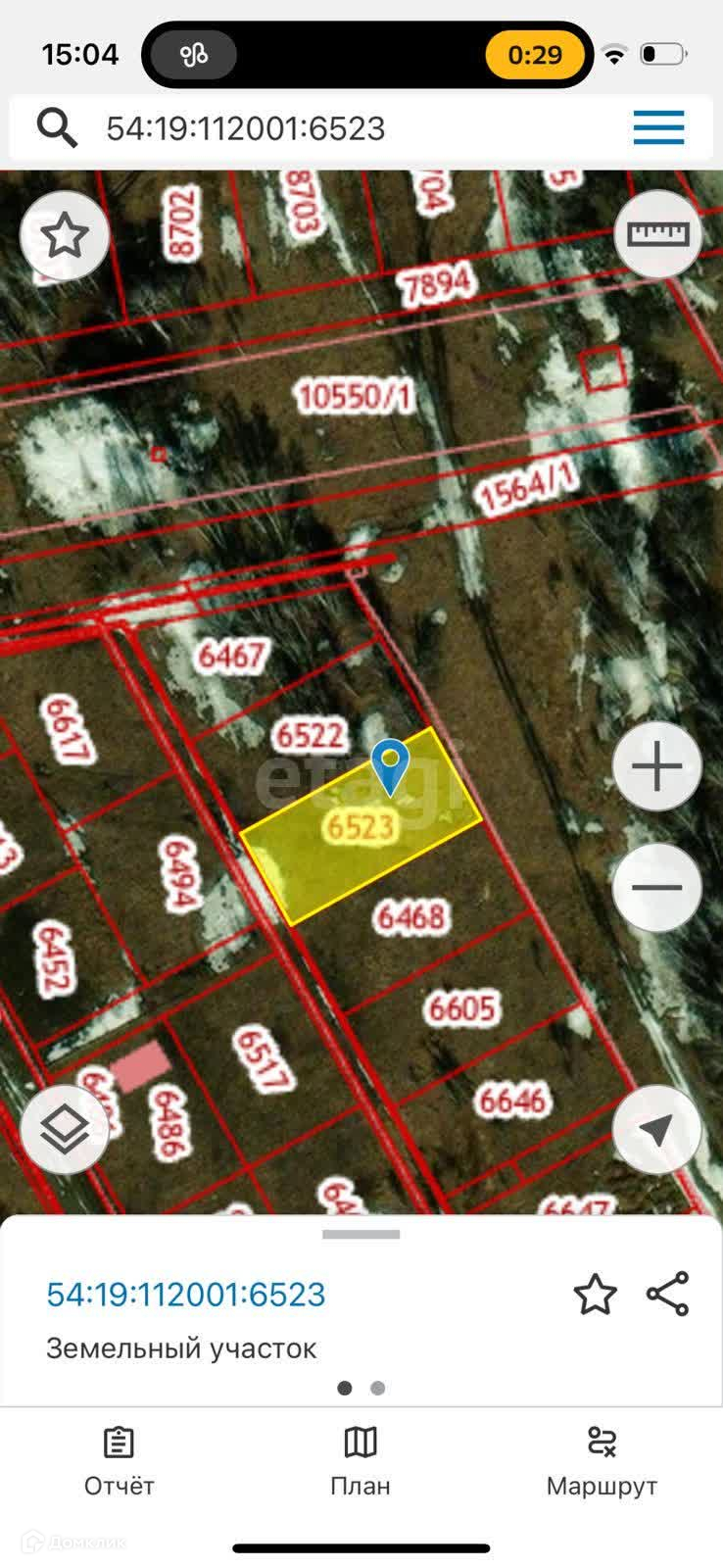Zoom out the map with minus
Screen dimensions: 723x1568
click(657, 888)
